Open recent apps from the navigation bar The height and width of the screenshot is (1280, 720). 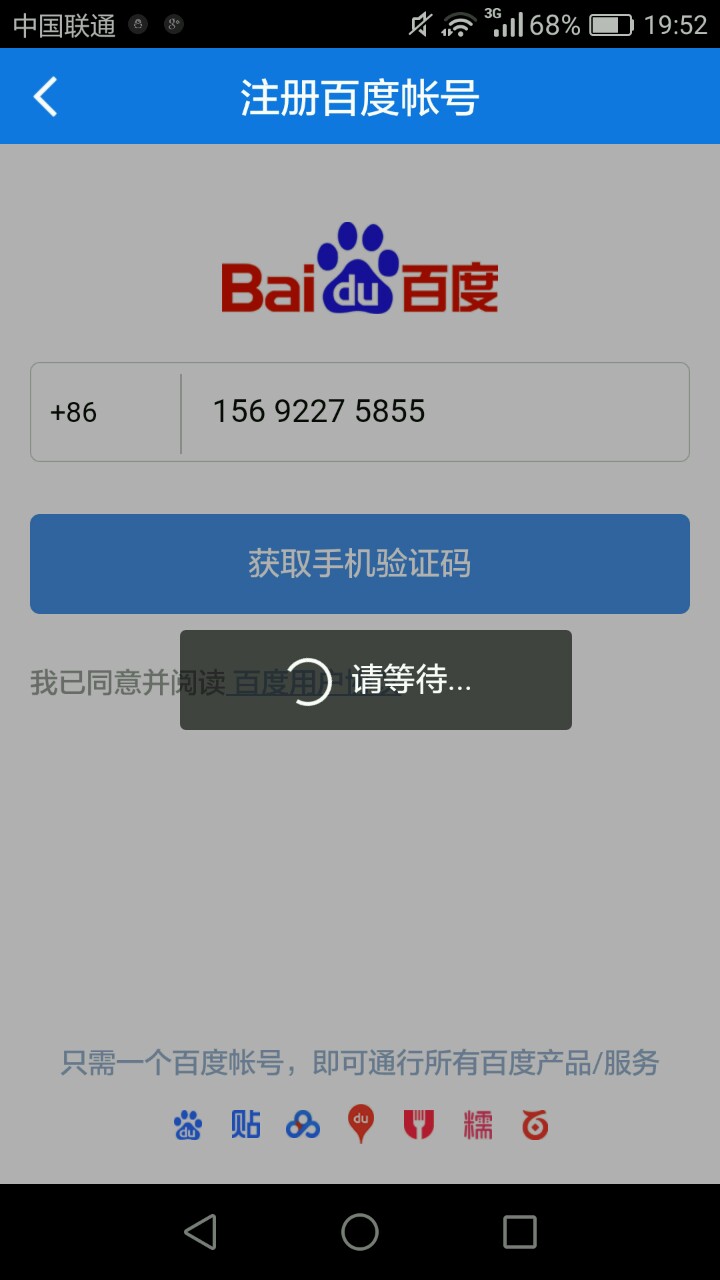(519, 1232)
